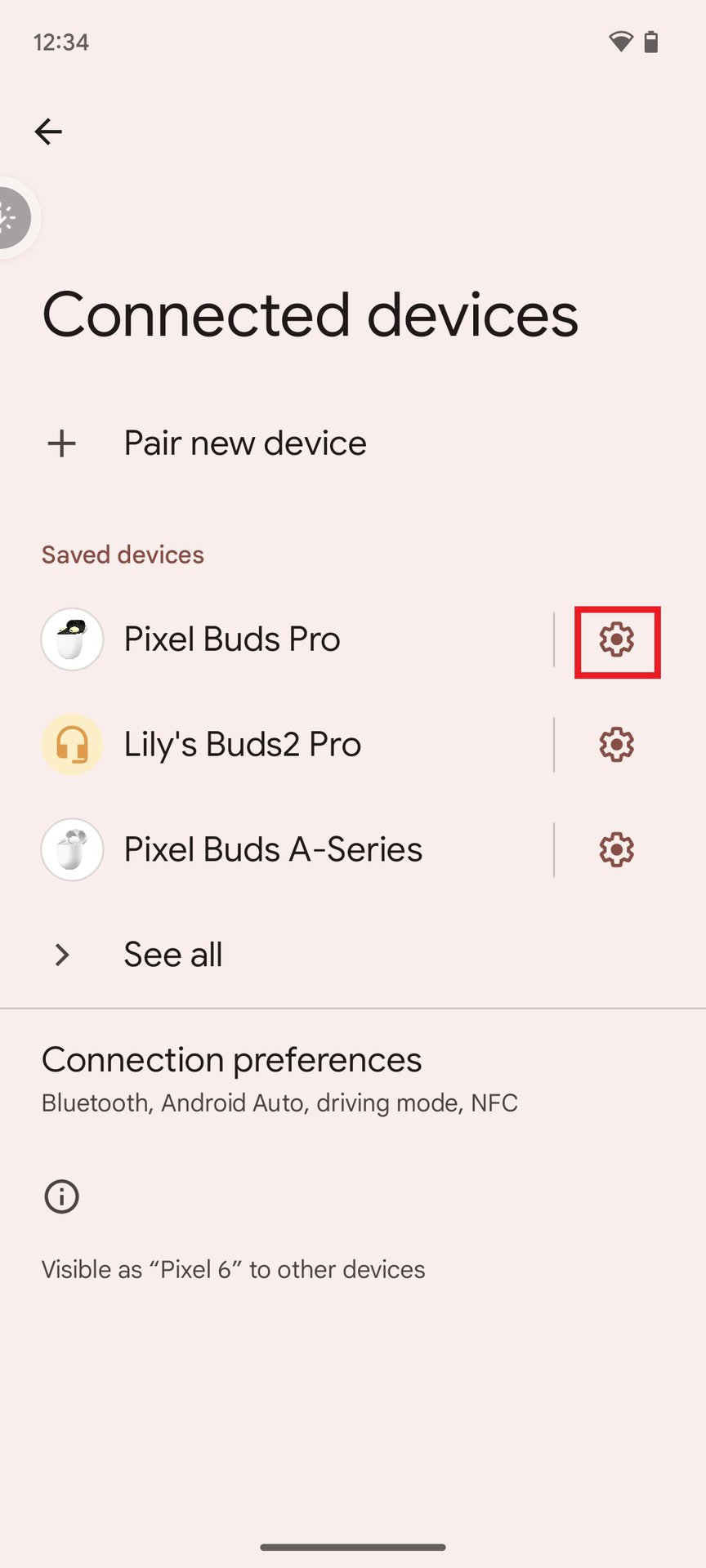The width and height of the screenshot is (706, 1568).
Task: Connect to Lily's Buds2 Pro
Action: click(242, 745)
